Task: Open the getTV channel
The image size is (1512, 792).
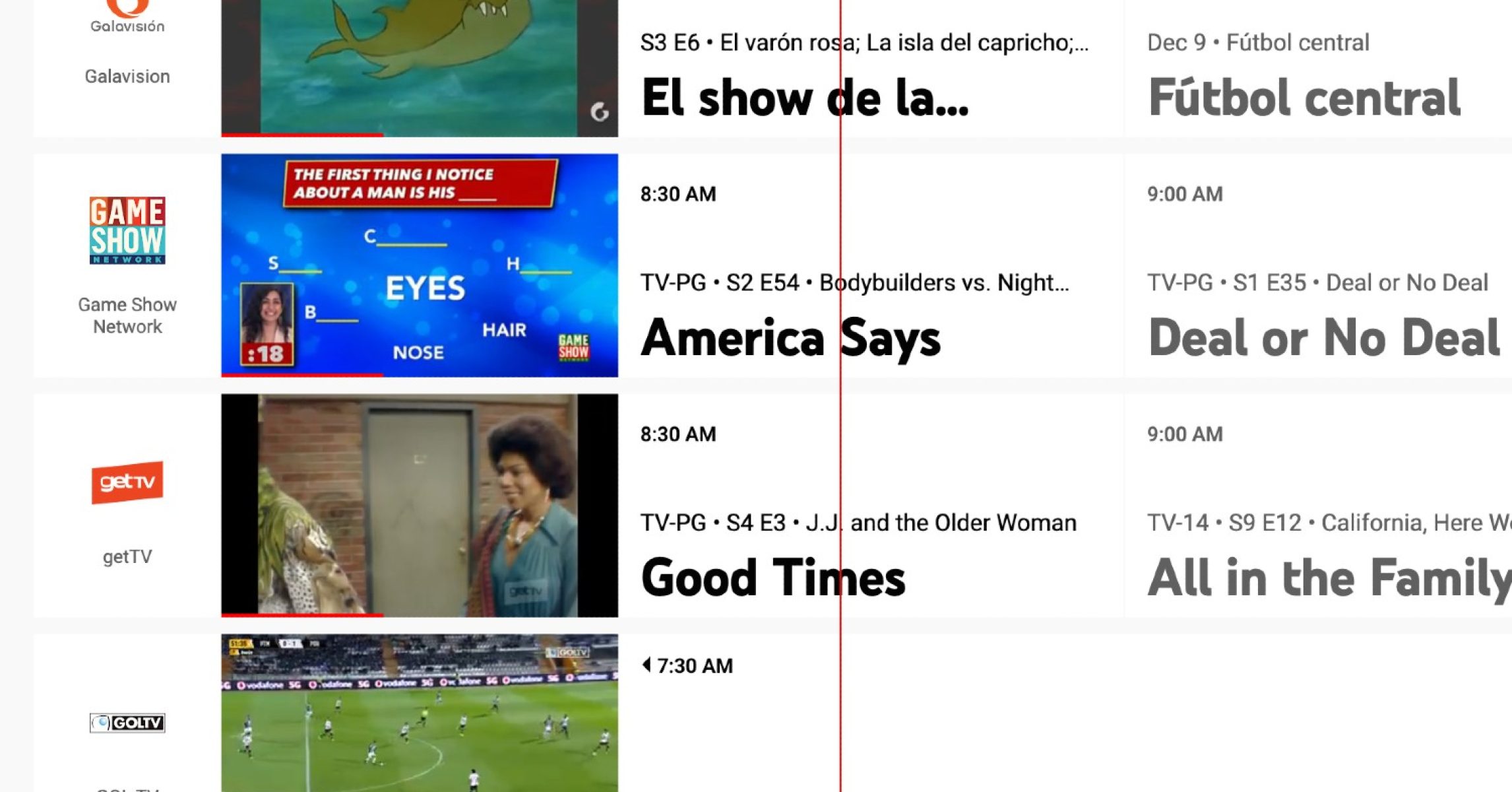Action: coord(127,505)
